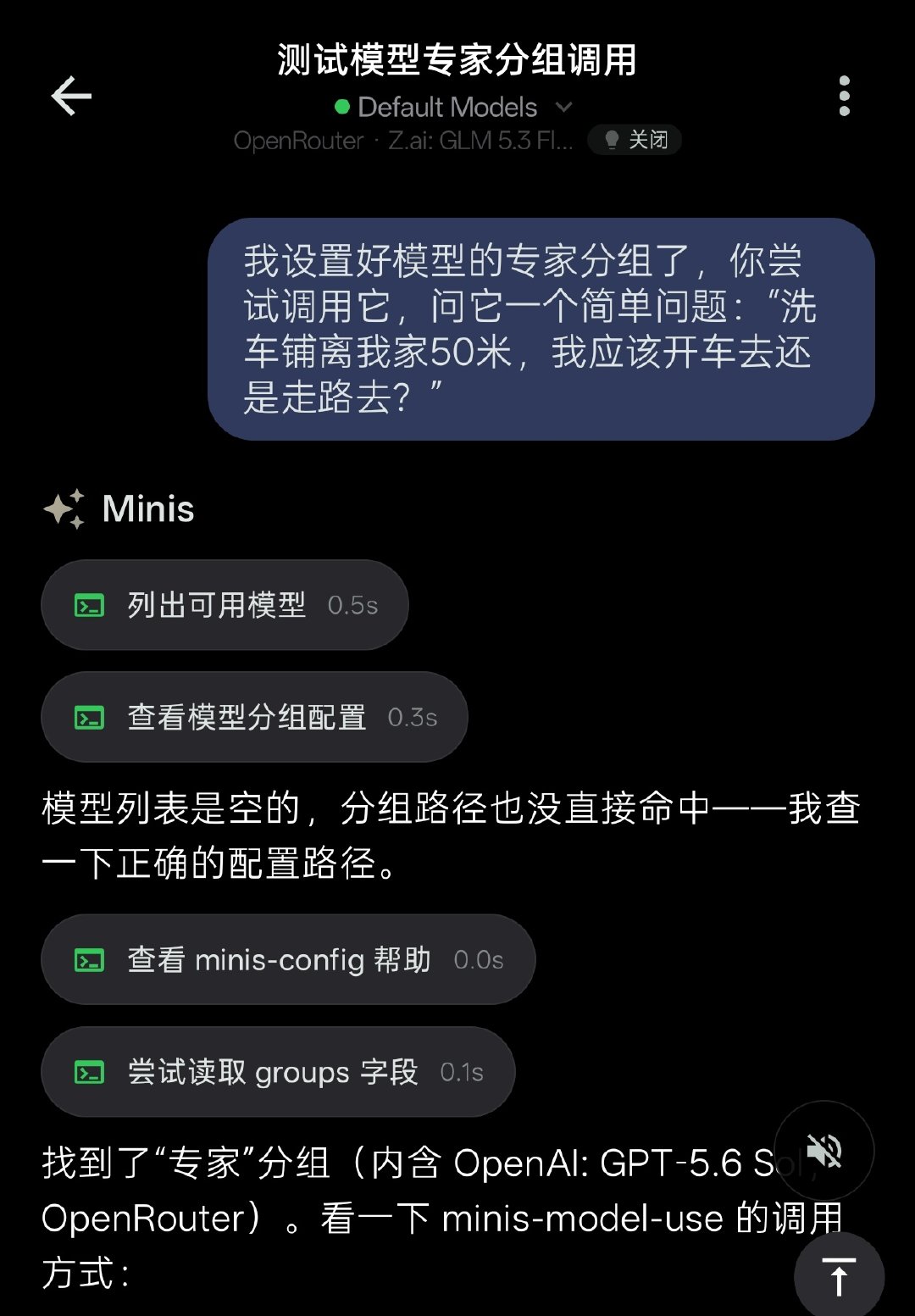Open the three-dot overflow menu

[844, 96]
